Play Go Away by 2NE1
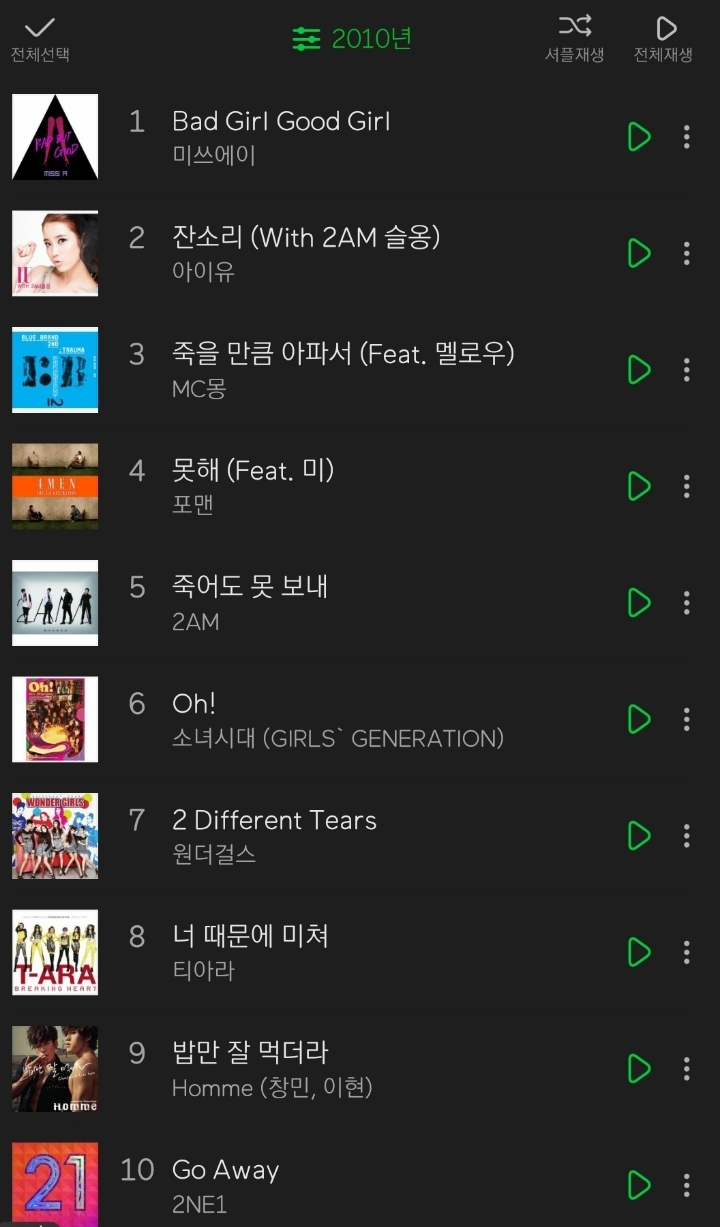The width and height of the screenshot is (720, 1227). tap(638, 1185)
